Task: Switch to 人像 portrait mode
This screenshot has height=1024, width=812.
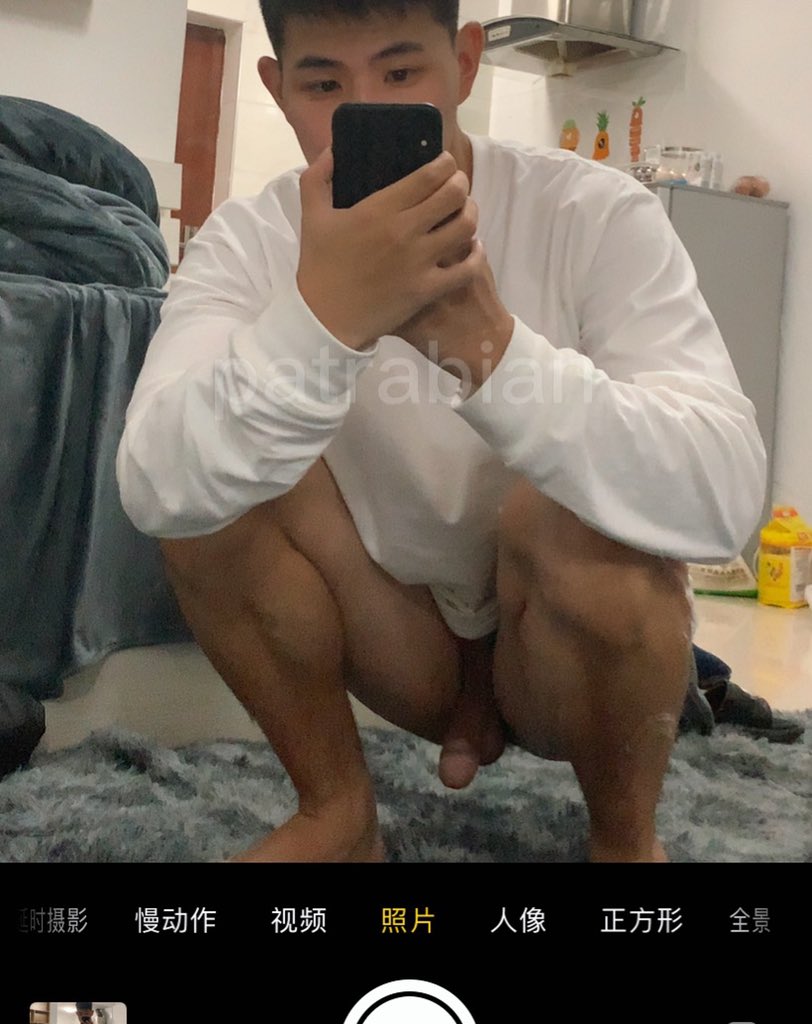Action: 518,921
